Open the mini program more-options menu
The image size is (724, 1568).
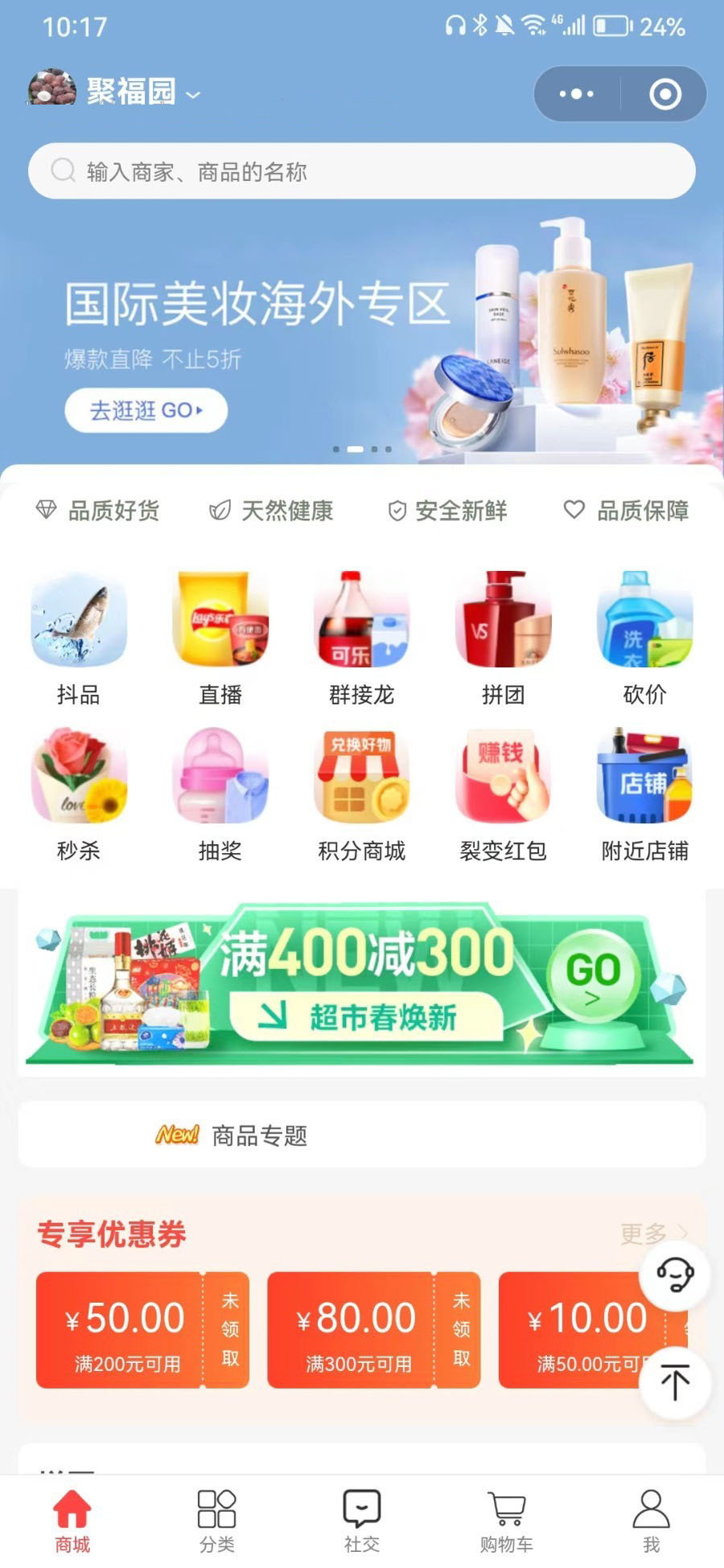pos(577,94)
